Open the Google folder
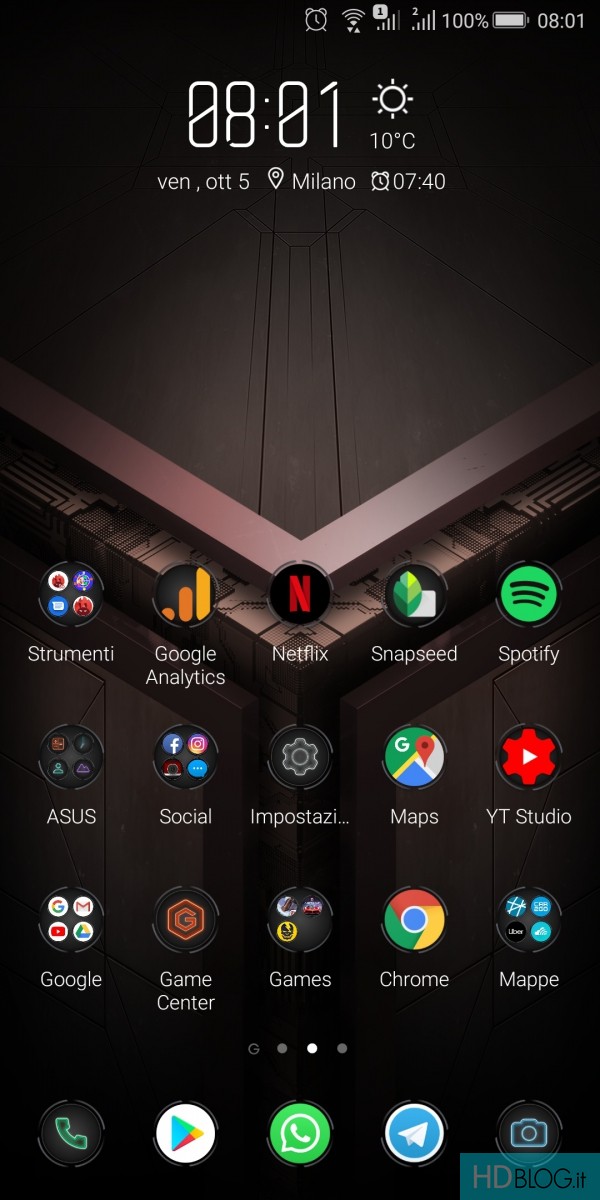The width and height of the screenshot is (600, 1200). coord(71,920)
